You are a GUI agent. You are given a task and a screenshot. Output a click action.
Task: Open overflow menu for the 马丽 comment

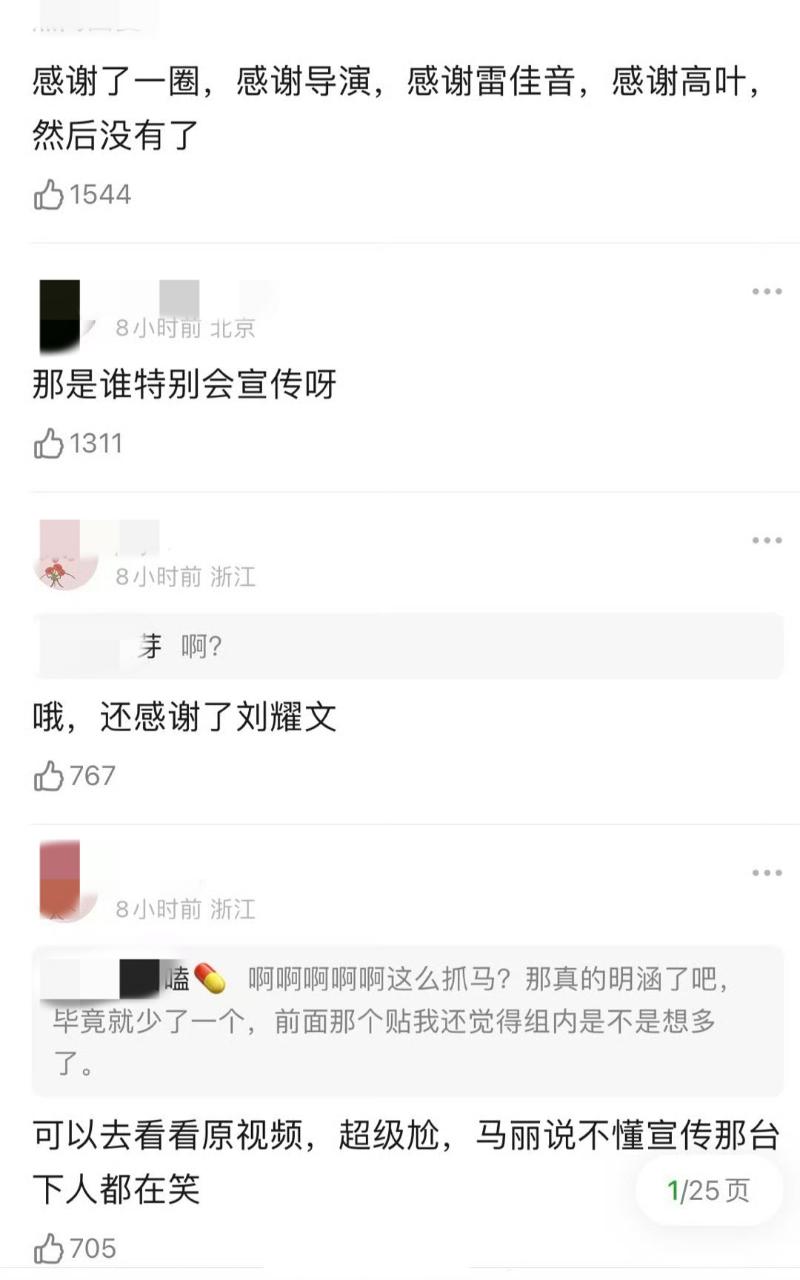point(766,873)
